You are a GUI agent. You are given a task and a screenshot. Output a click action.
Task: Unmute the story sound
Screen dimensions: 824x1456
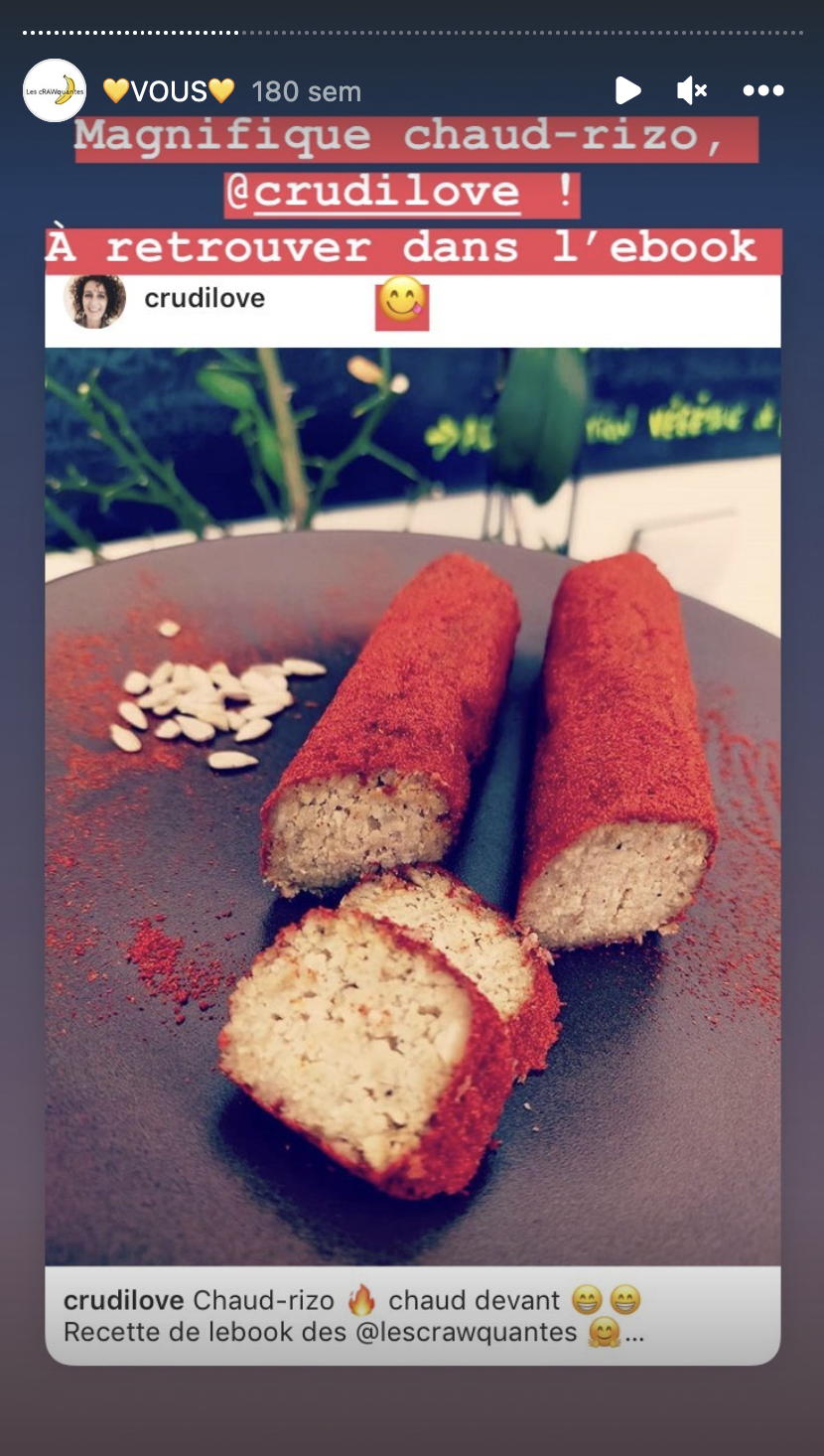coord(691,90)
